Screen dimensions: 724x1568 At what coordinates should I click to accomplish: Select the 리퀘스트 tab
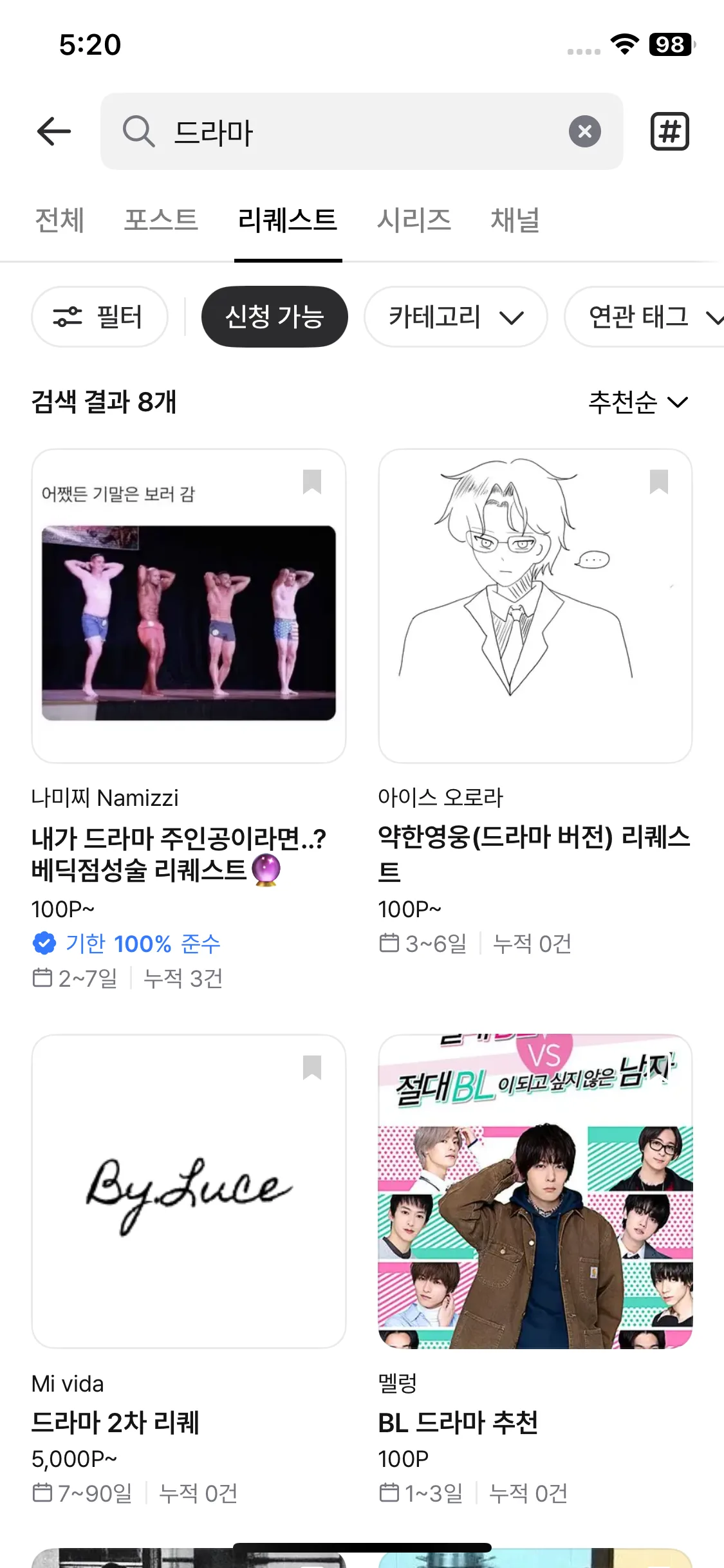tap(288, 220)
